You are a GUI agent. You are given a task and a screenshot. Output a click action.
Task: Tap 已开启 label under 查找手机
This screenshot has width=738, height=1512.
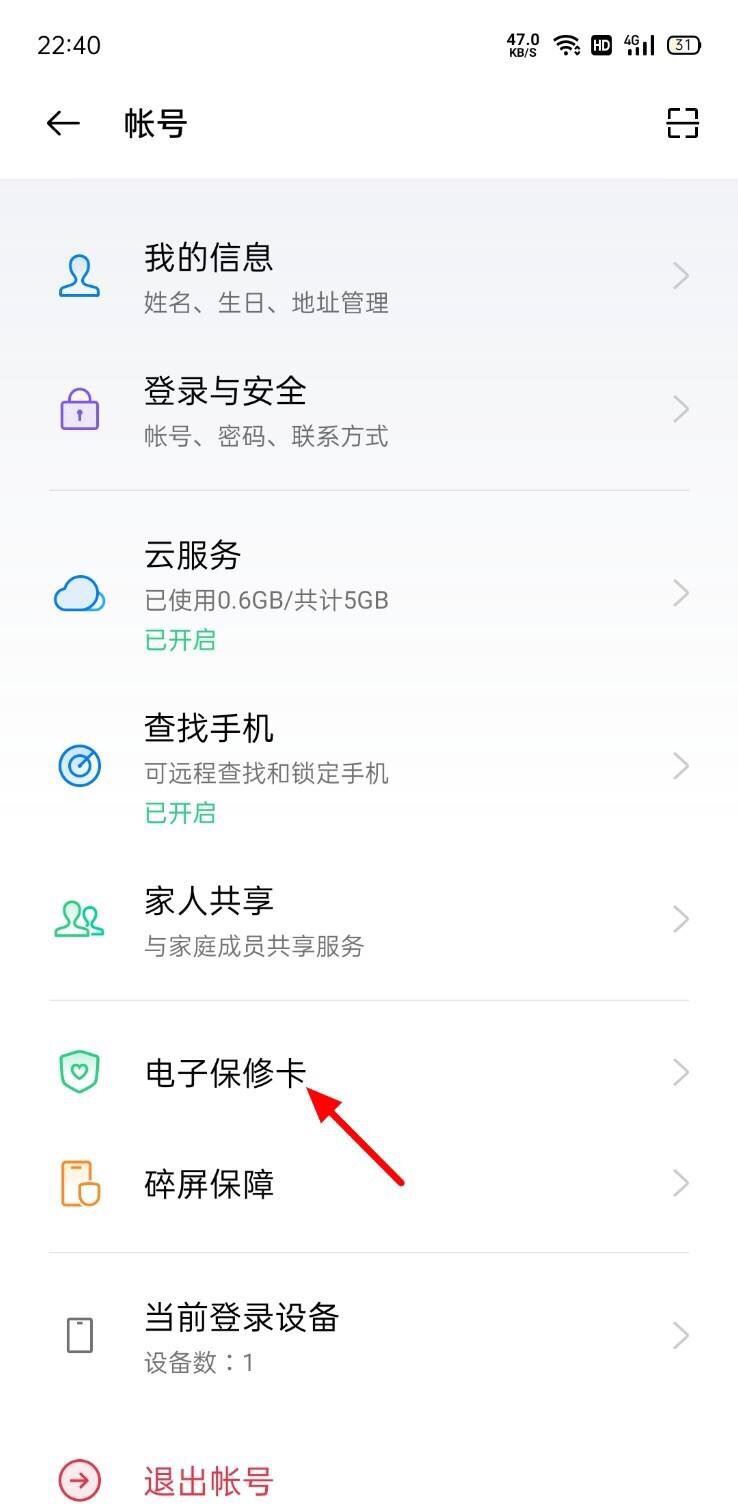coord(179,813)
